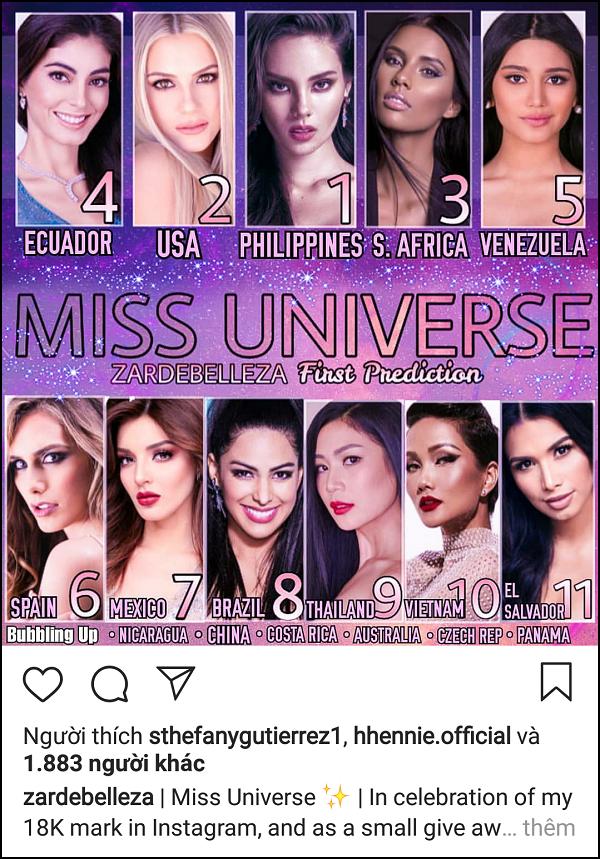This screenshot has height=859, width=600.
Task: Save the post with the bookmark icon
Action: pos(556,682)
